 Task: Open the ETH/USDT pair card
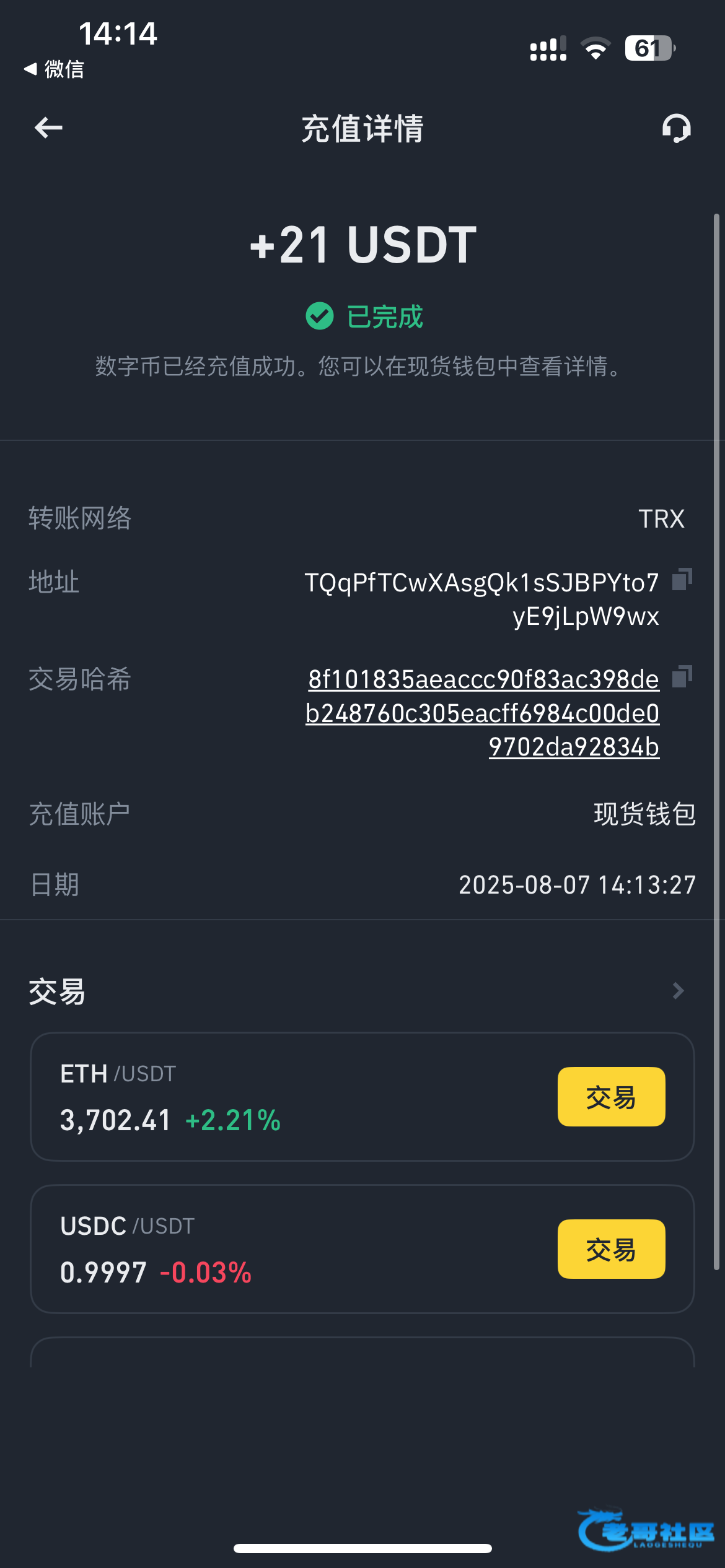[362, 1097]
